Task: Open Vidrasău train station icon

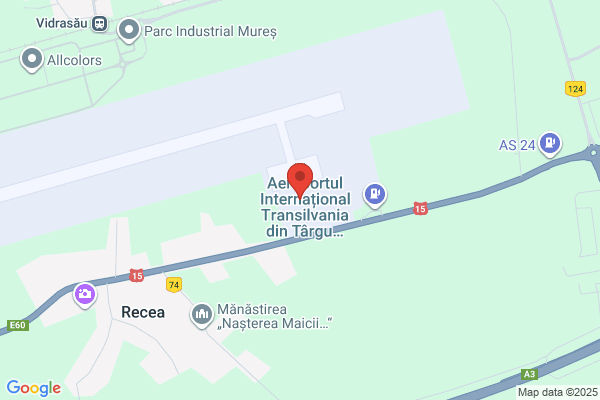Action: [99, 24]
